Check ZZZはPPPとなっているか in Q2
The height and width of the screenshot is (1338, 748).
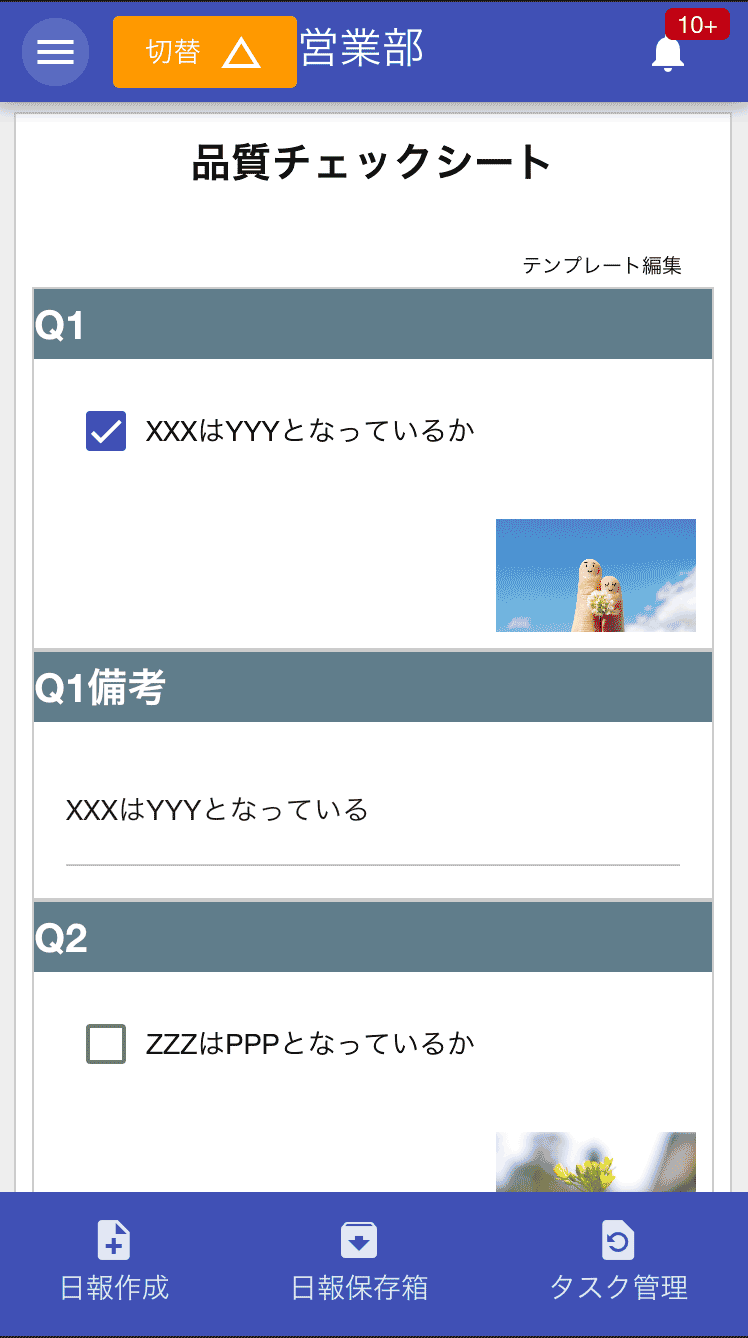105,1043
